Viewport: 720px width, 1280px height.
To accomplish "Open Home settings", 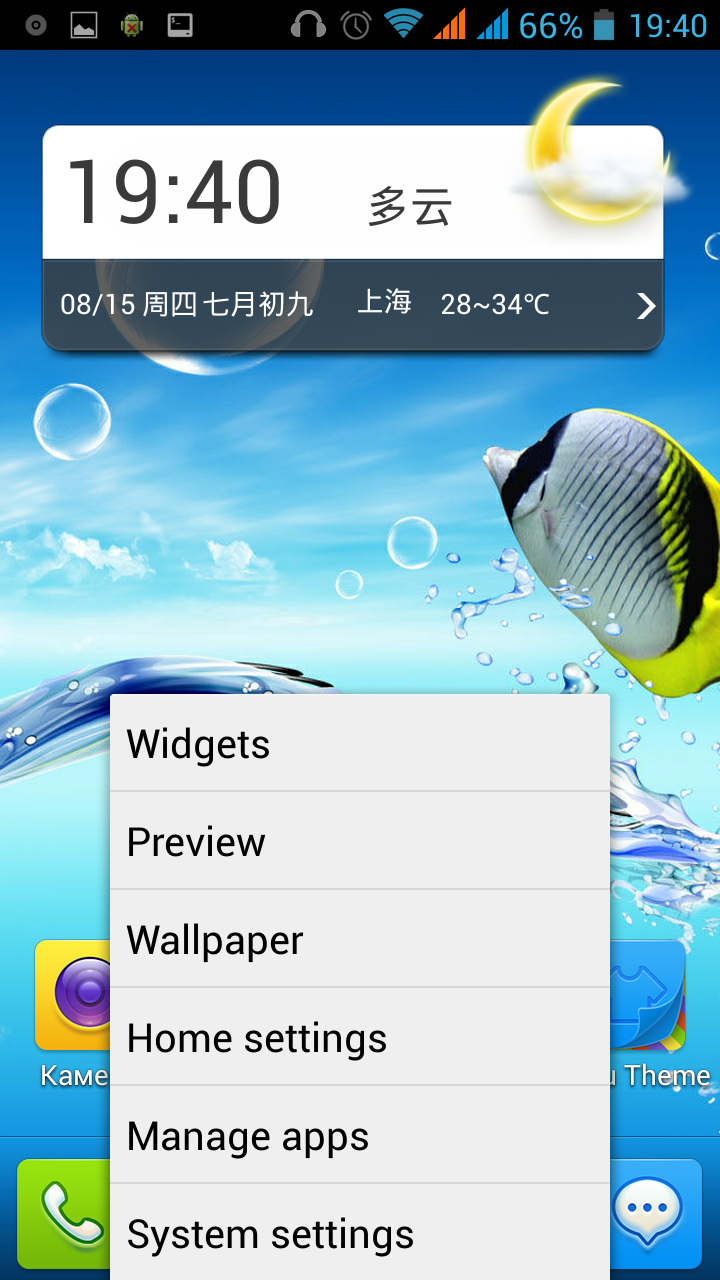I will [360, 1038].
